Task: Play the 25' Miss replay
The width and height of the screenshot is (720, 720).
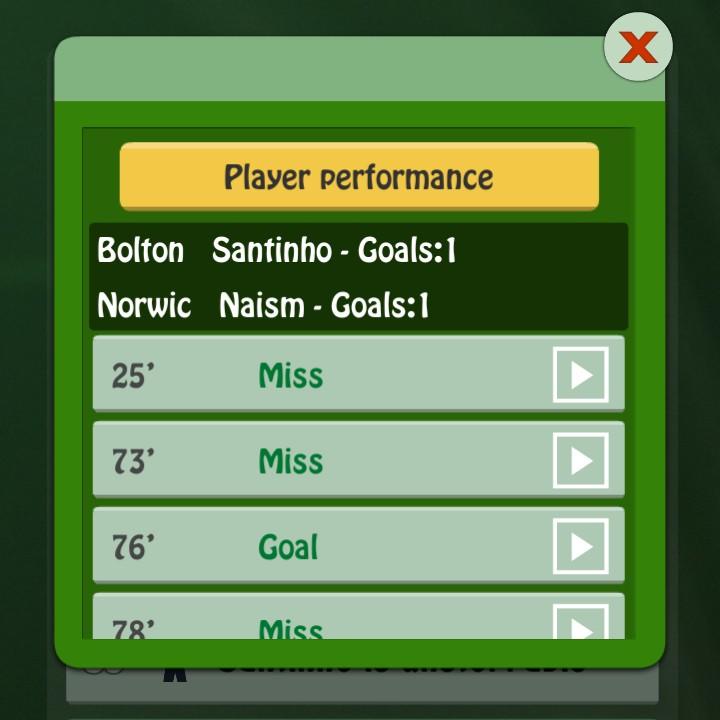Action: pyautogui.click(x=580, y=375)
